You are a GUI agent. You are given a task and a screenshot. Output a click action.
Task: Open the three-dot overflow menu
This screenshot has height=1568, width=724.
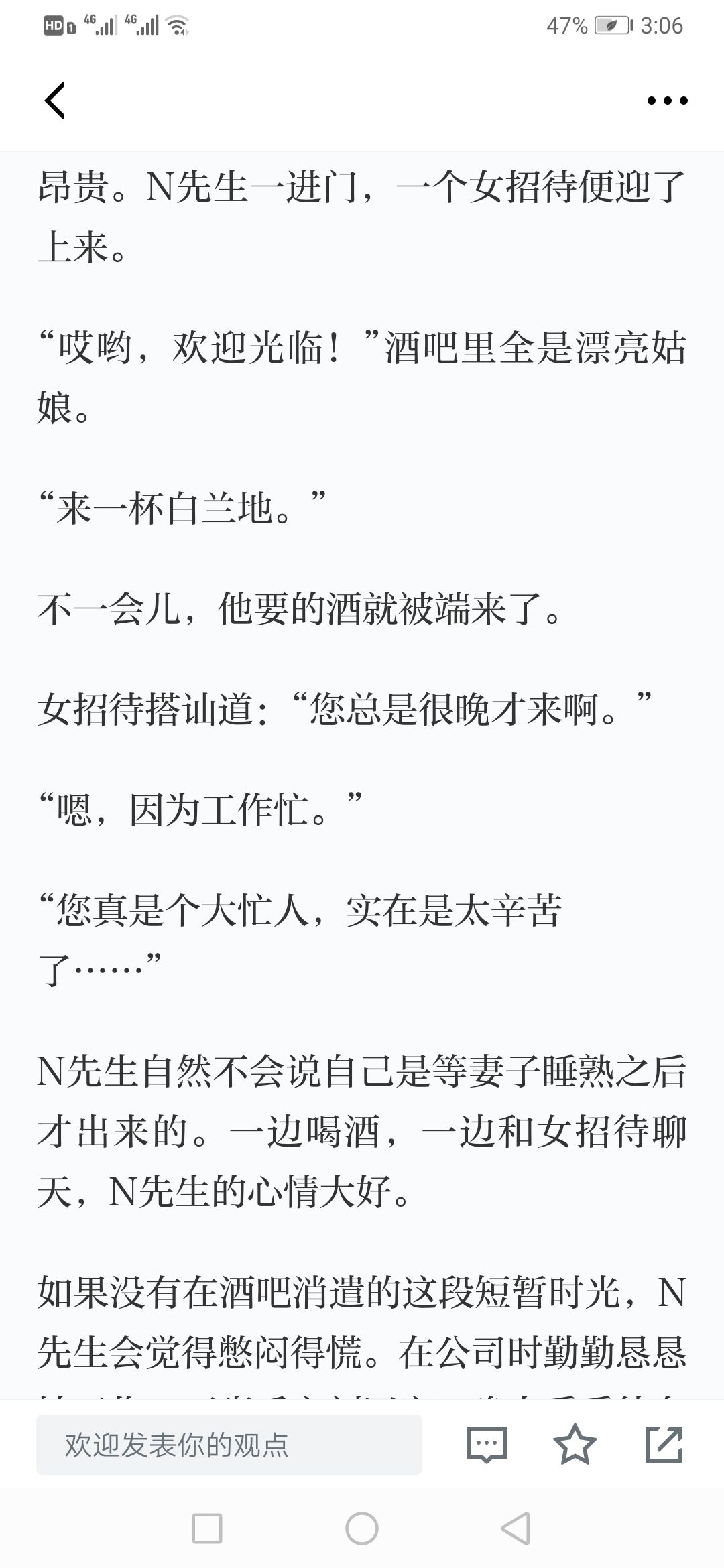(x=667, y=101)
